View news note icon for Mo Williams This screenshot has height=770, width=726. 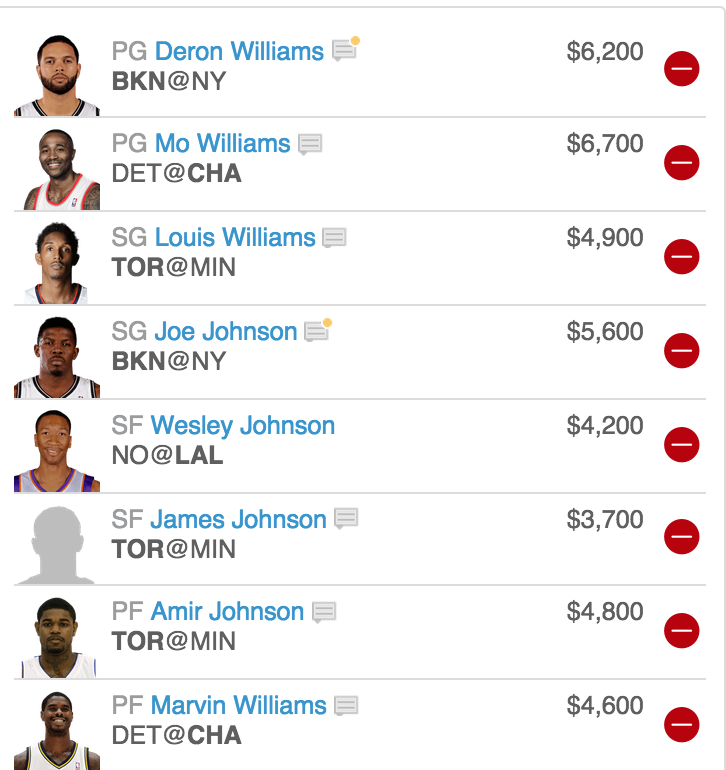(310, 144)
